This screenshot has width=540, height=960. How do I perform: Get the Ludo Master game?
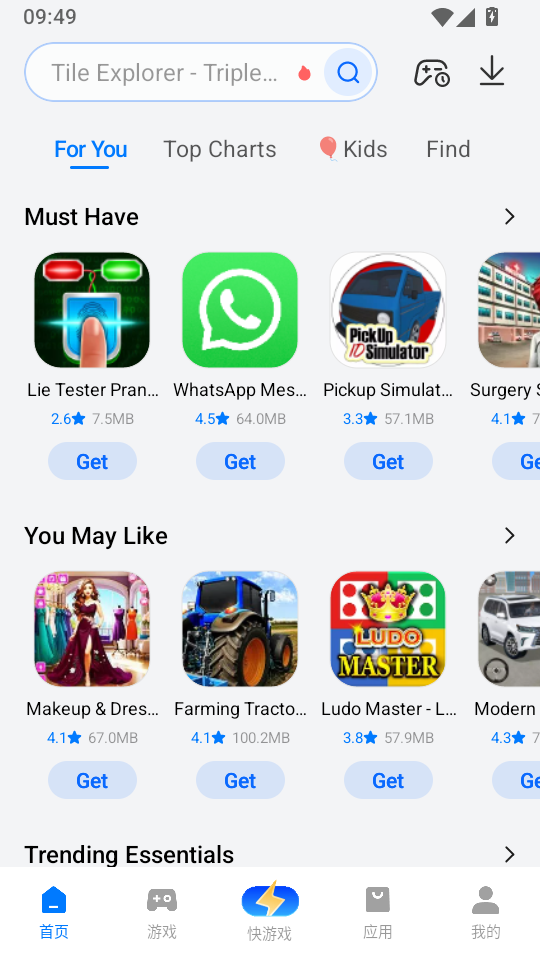388,780
